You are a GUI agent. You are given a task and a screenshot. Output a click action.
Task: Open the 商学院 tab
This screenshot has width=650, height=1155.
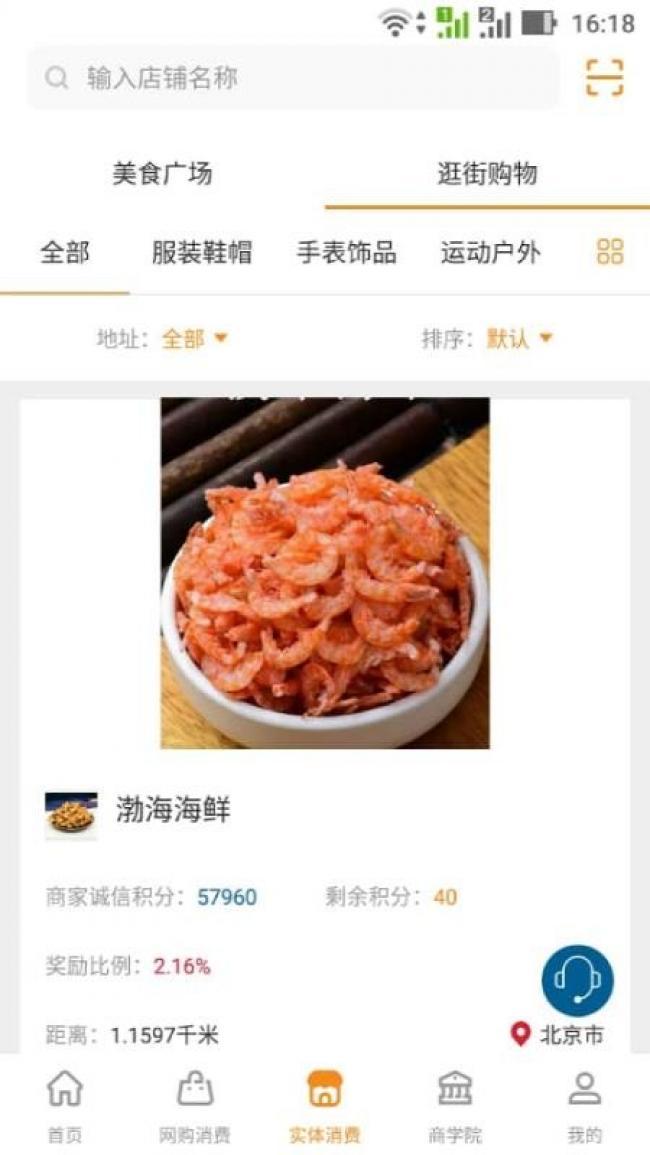coord(455,1105)
